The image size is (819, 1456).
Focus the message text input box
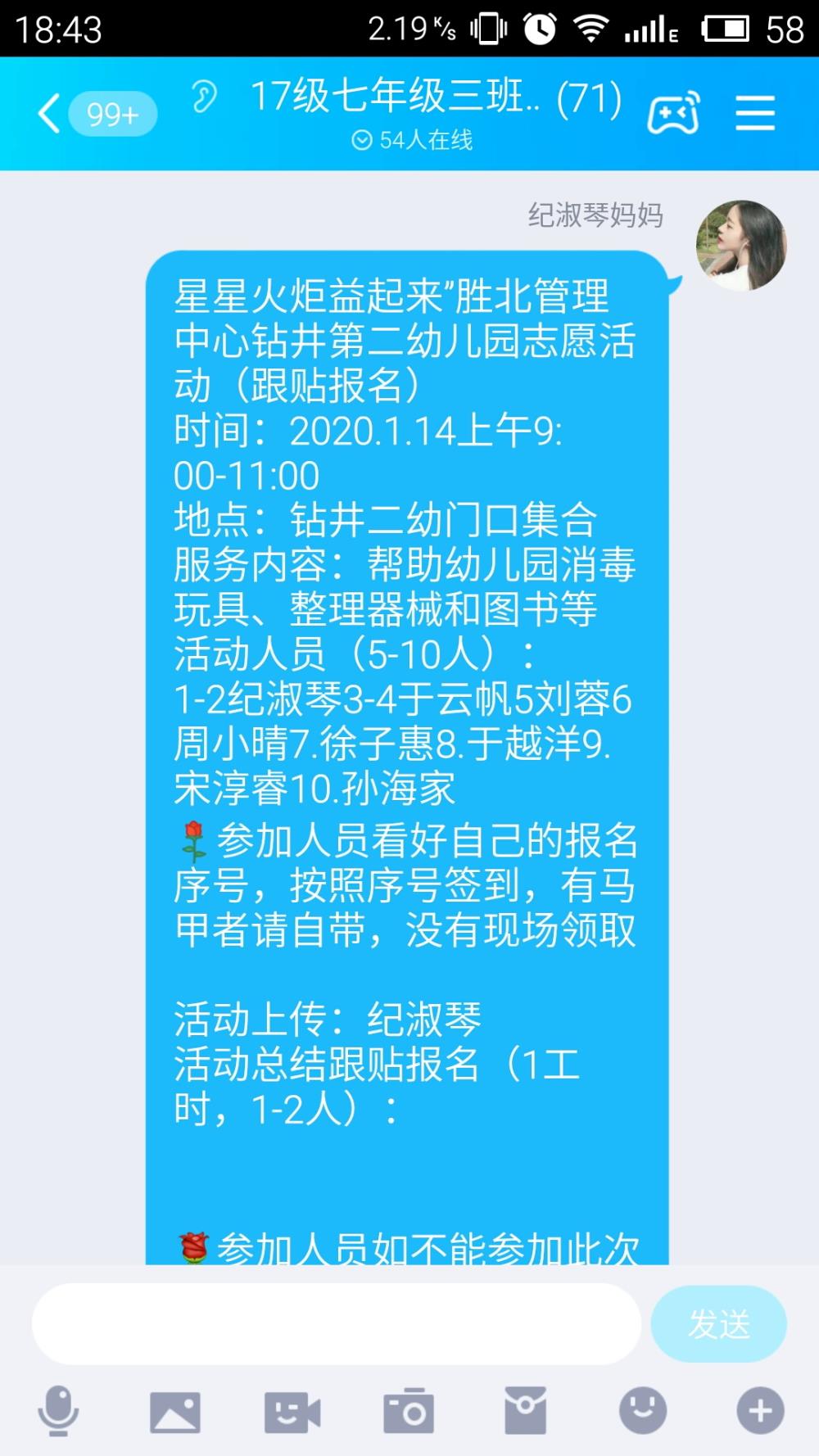click(x=337, y=1324)
